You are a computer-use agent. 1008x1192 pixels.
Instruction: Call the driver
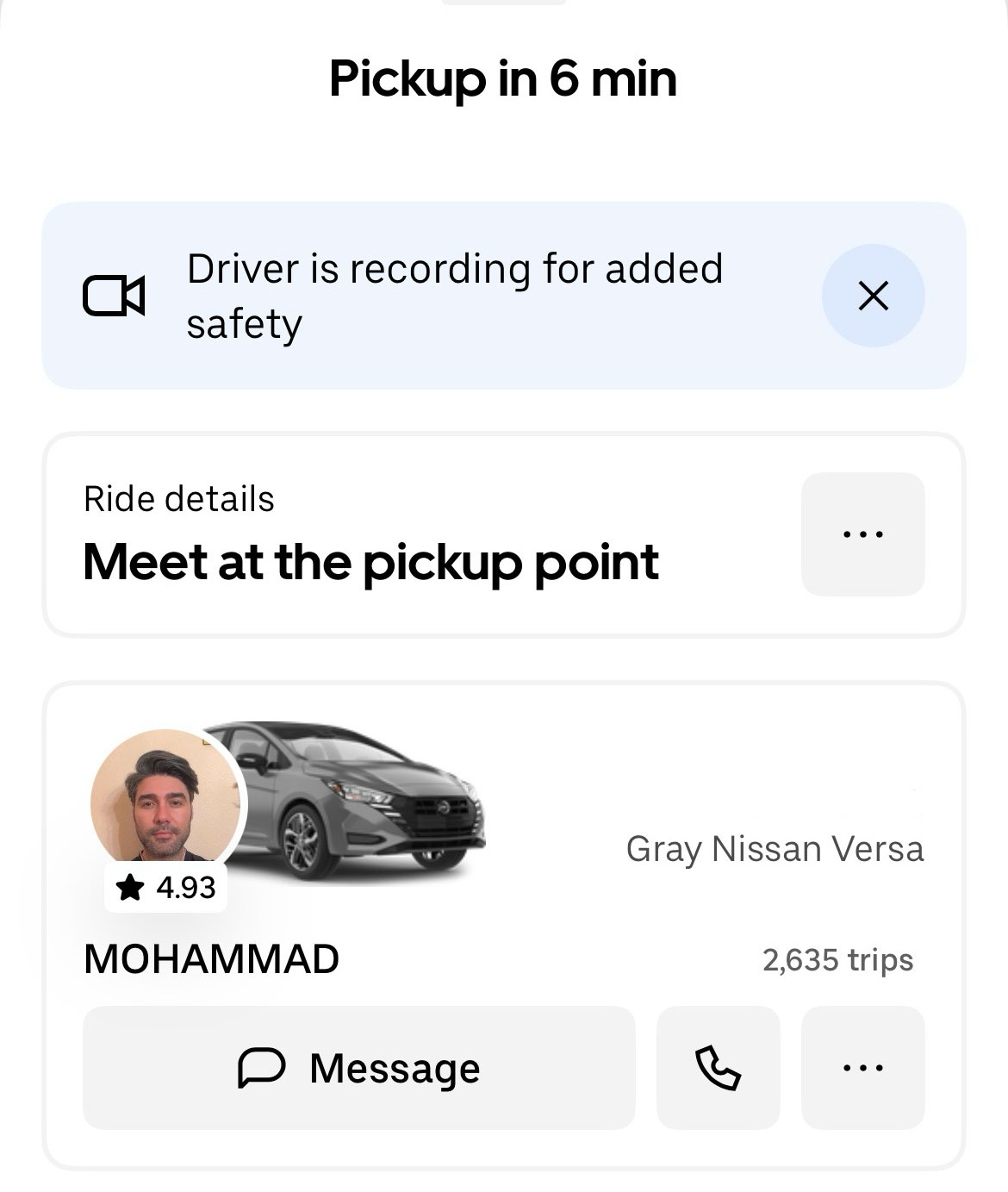718,1068
